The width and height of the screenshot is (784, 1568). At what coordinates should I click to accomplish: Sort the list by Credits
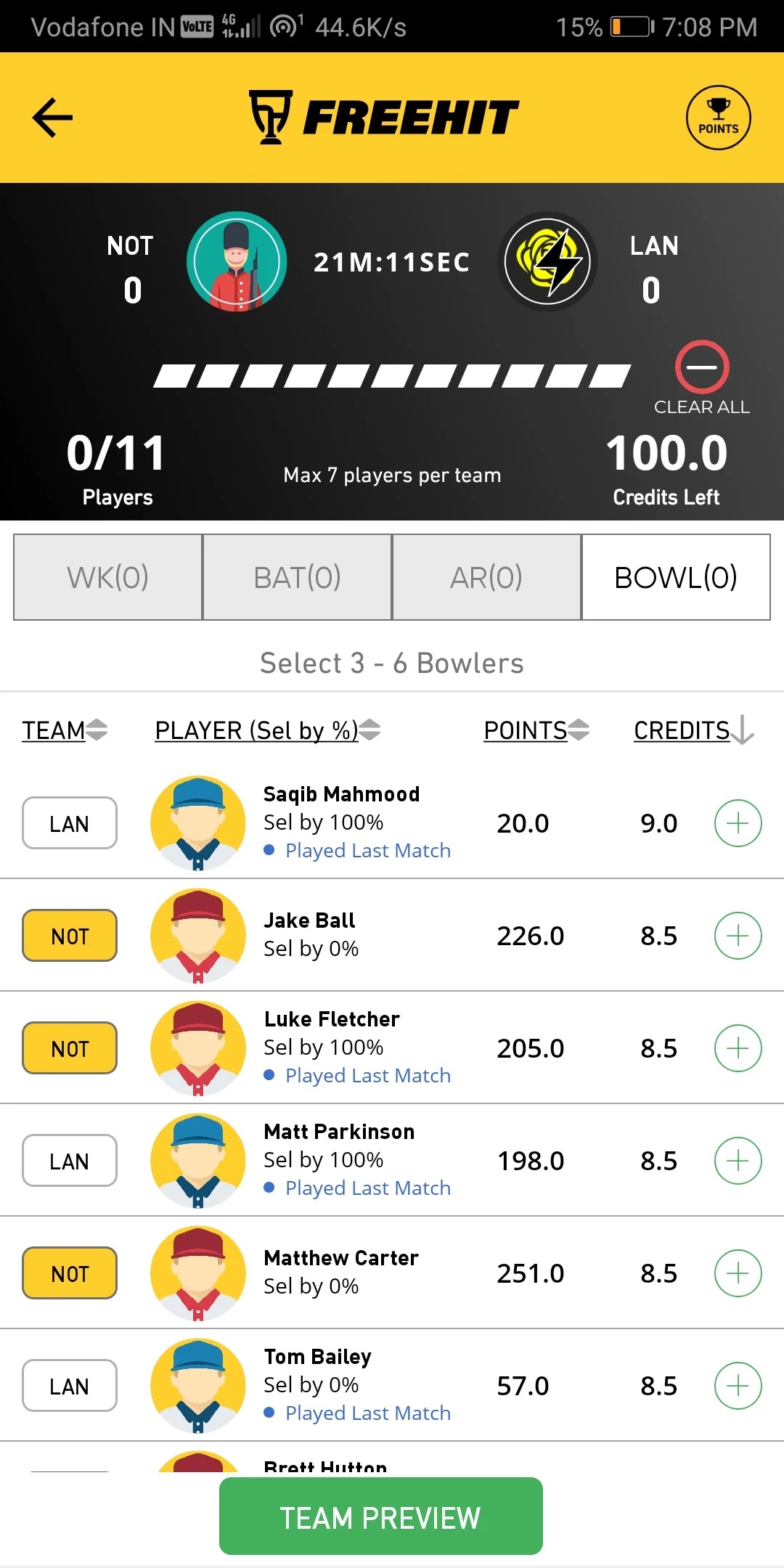coord(693,730)
